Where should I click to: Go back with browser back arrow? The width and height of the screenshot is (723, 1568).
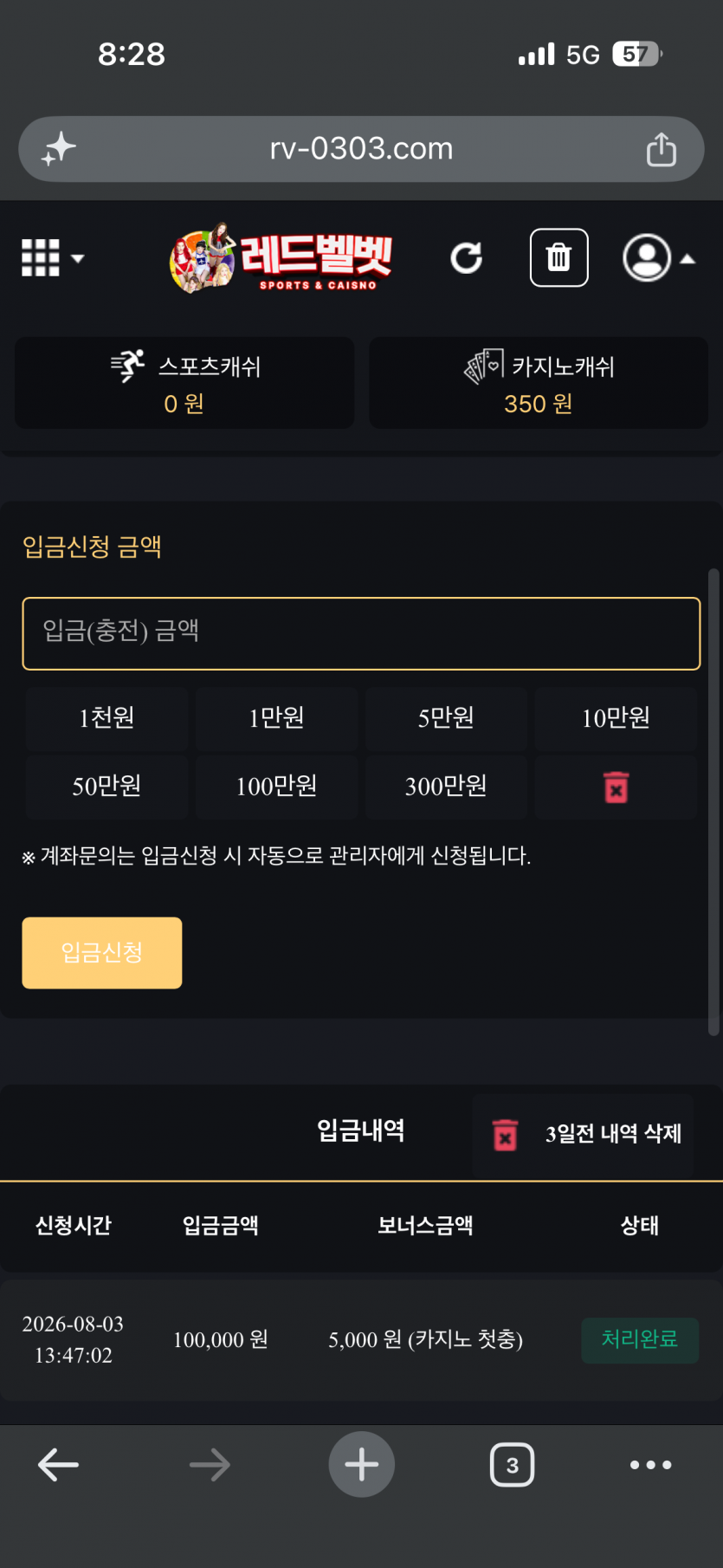(x=58, y=1465)
